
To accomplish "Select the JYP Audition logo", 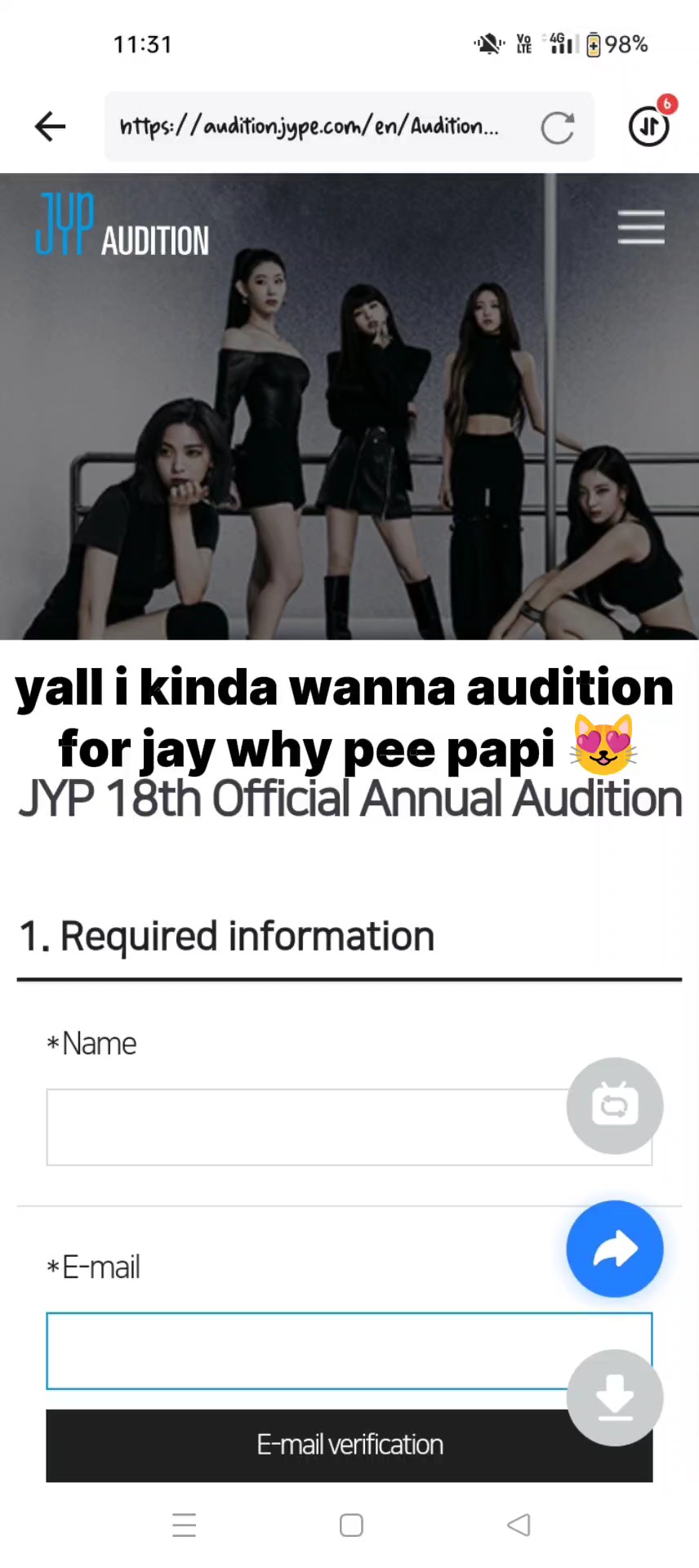I will tap(121, 225).
